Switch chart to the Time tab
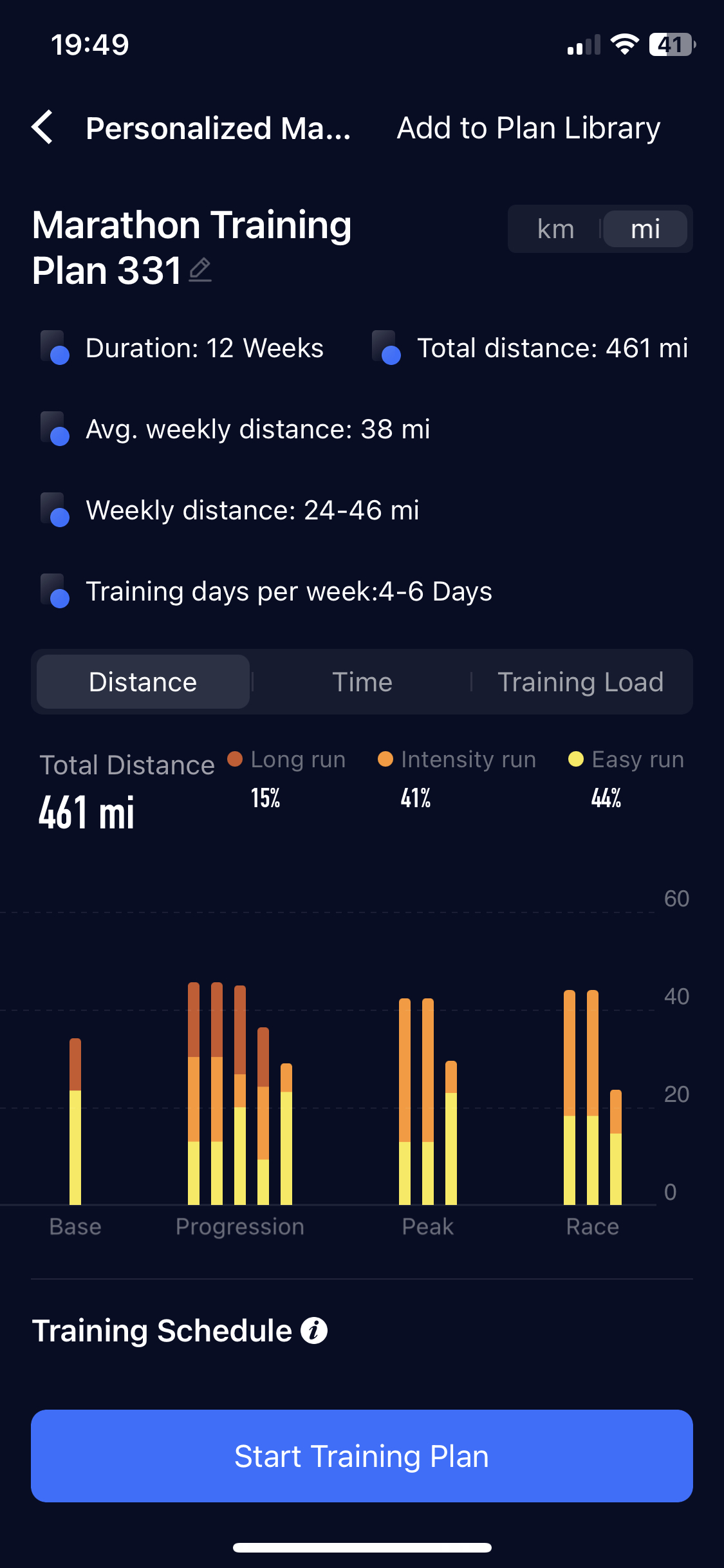 [x=362, y=682]
